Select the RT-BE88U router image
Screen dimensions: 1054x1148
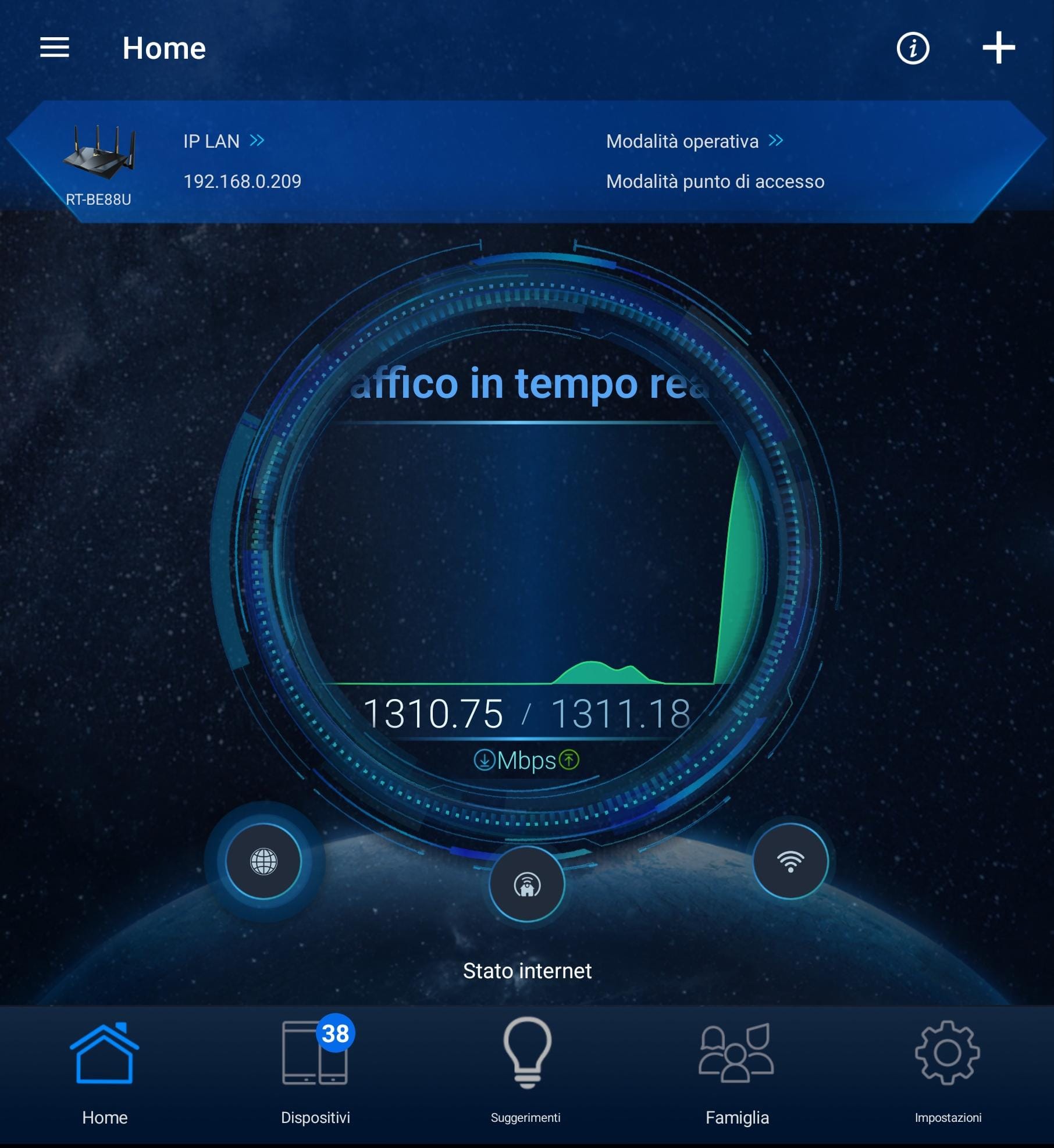click(x=99, y=153)
